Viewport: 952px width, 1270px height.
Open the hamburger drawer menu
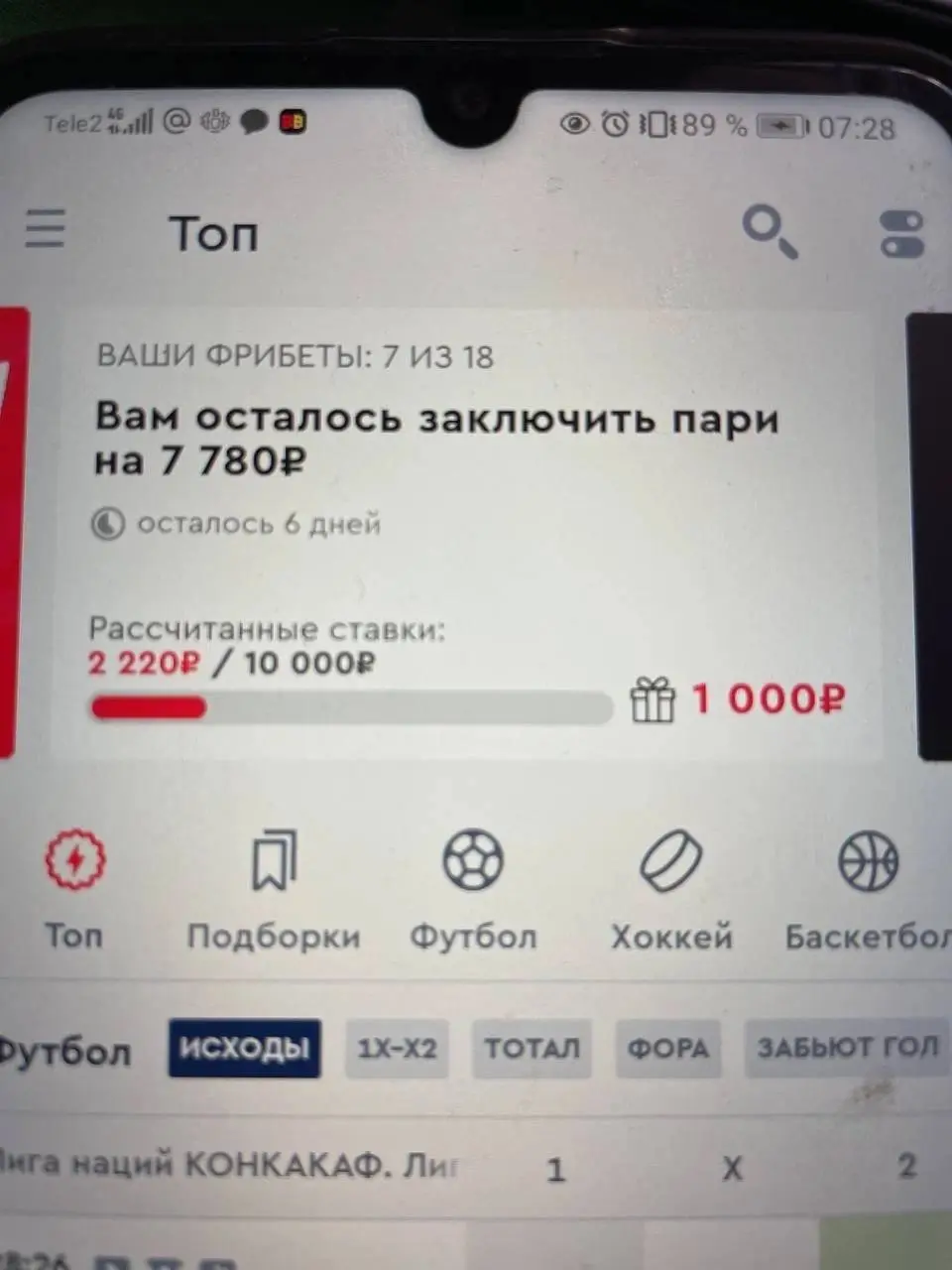point(46,228)
